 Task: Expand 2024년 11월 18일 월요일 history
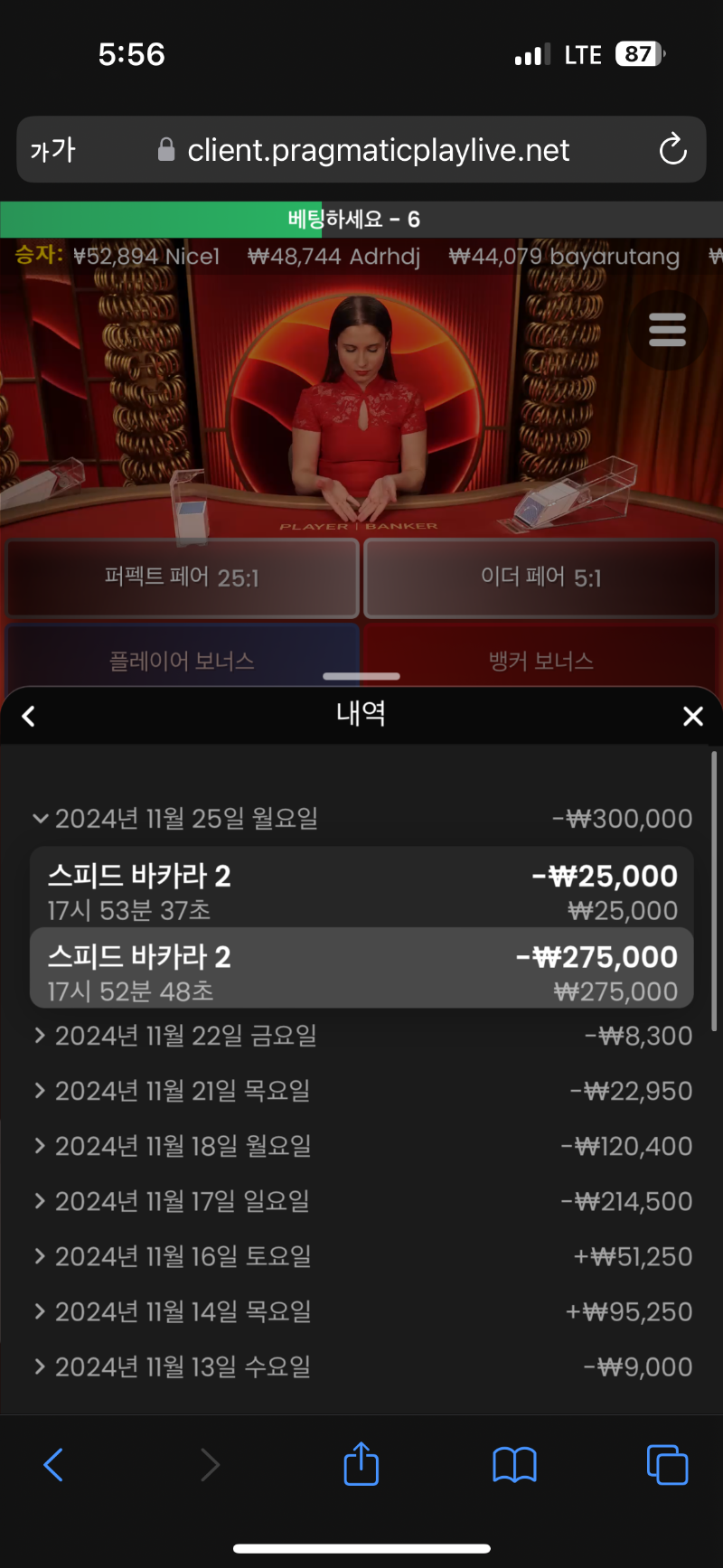tap(361, 1146)
